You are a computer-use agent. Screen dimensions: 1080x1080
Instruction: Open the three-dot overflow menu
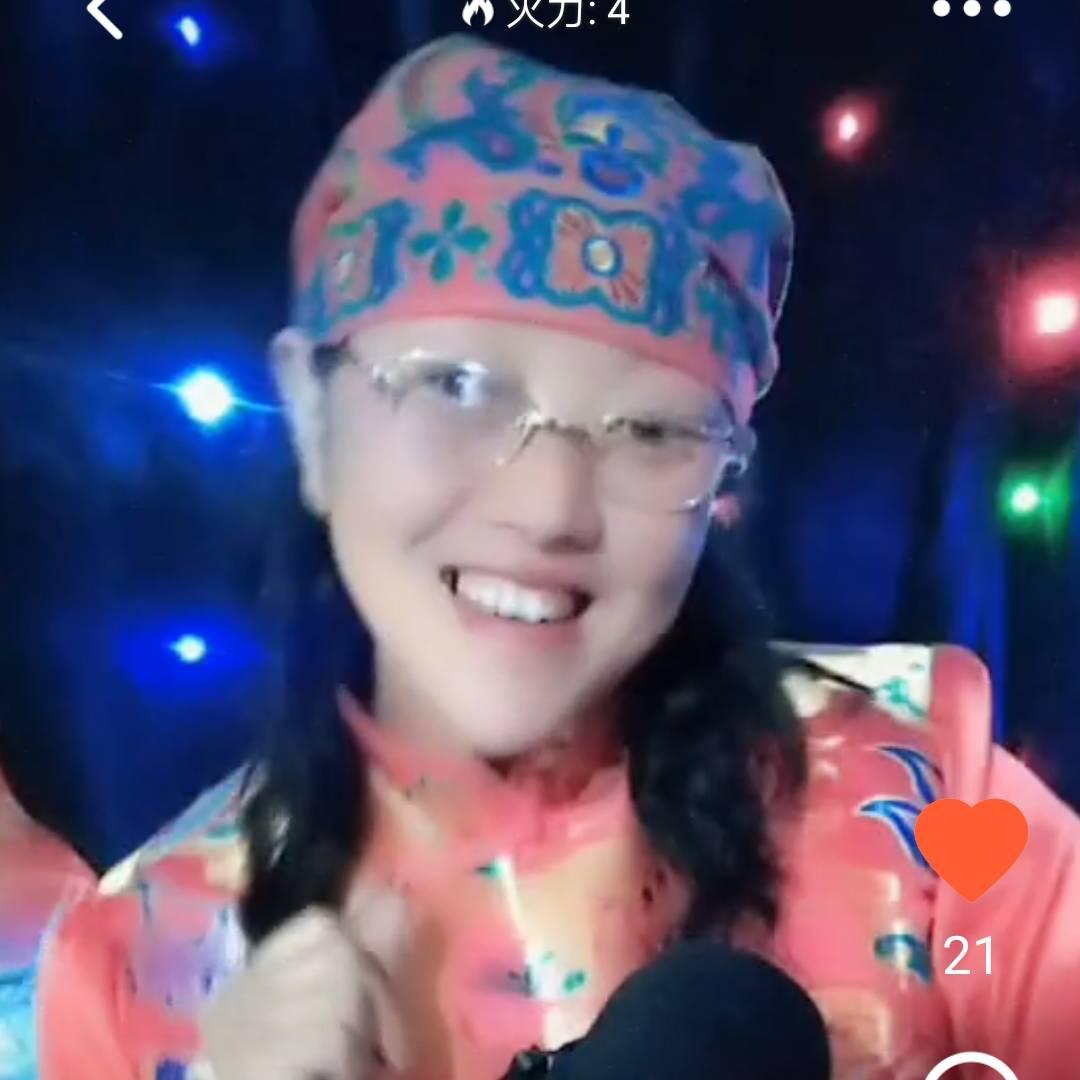coord(971,10)
